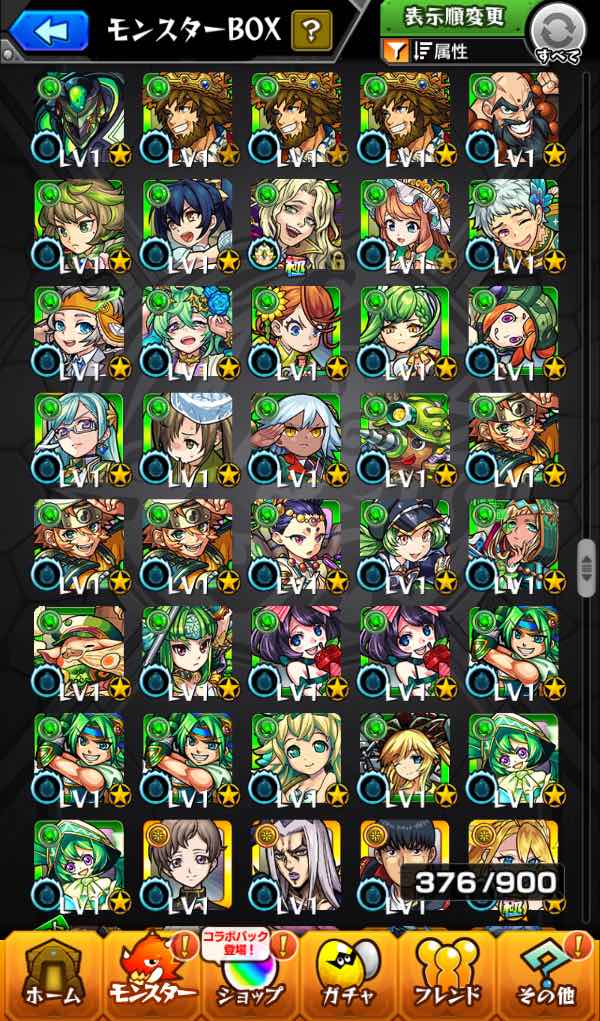Change the sort order with 表示順変更

click(x=454, y=17)
